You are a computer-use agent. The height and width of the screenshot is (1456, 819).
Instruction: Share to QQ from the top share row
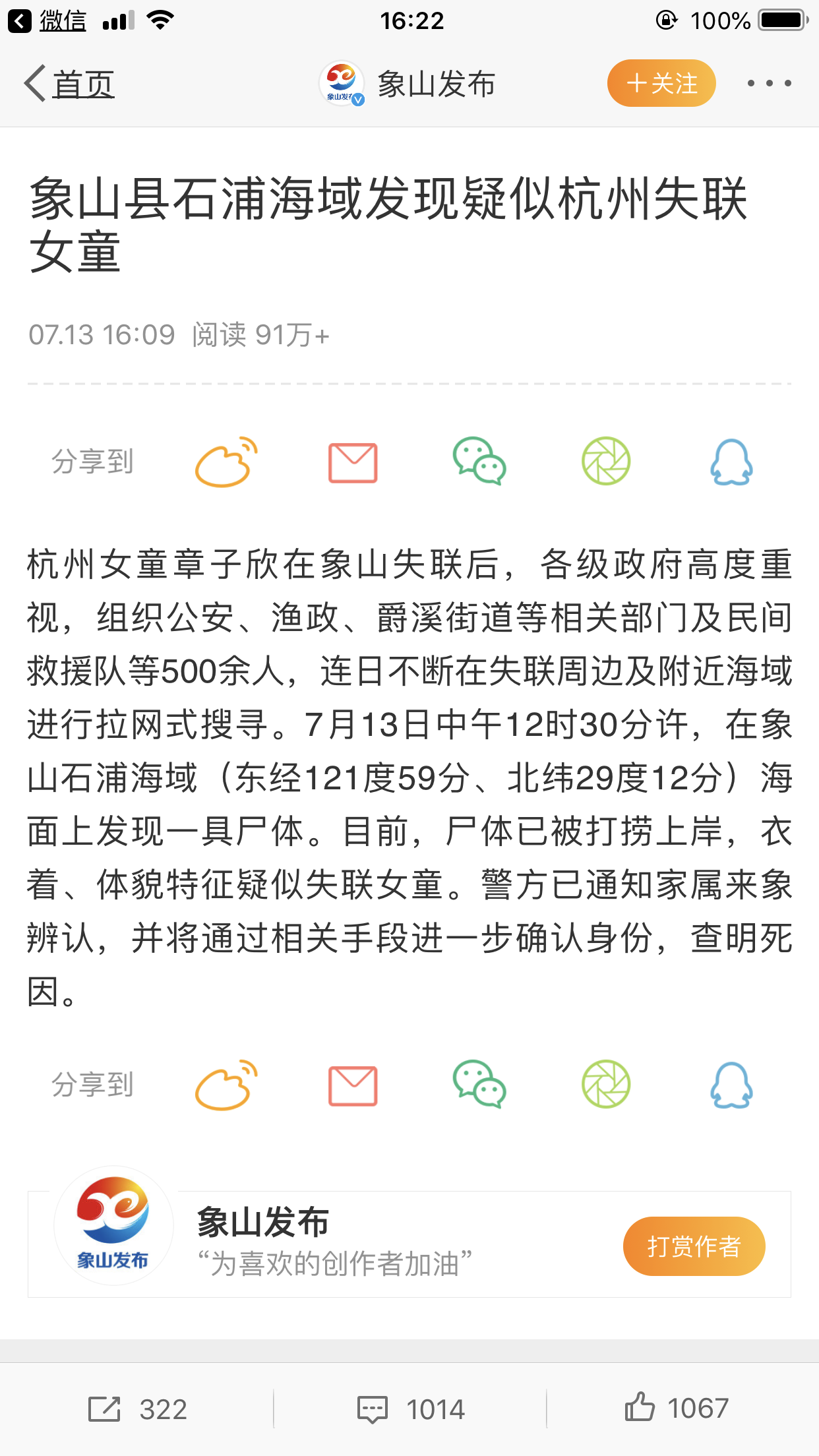(x=731, y=463)
